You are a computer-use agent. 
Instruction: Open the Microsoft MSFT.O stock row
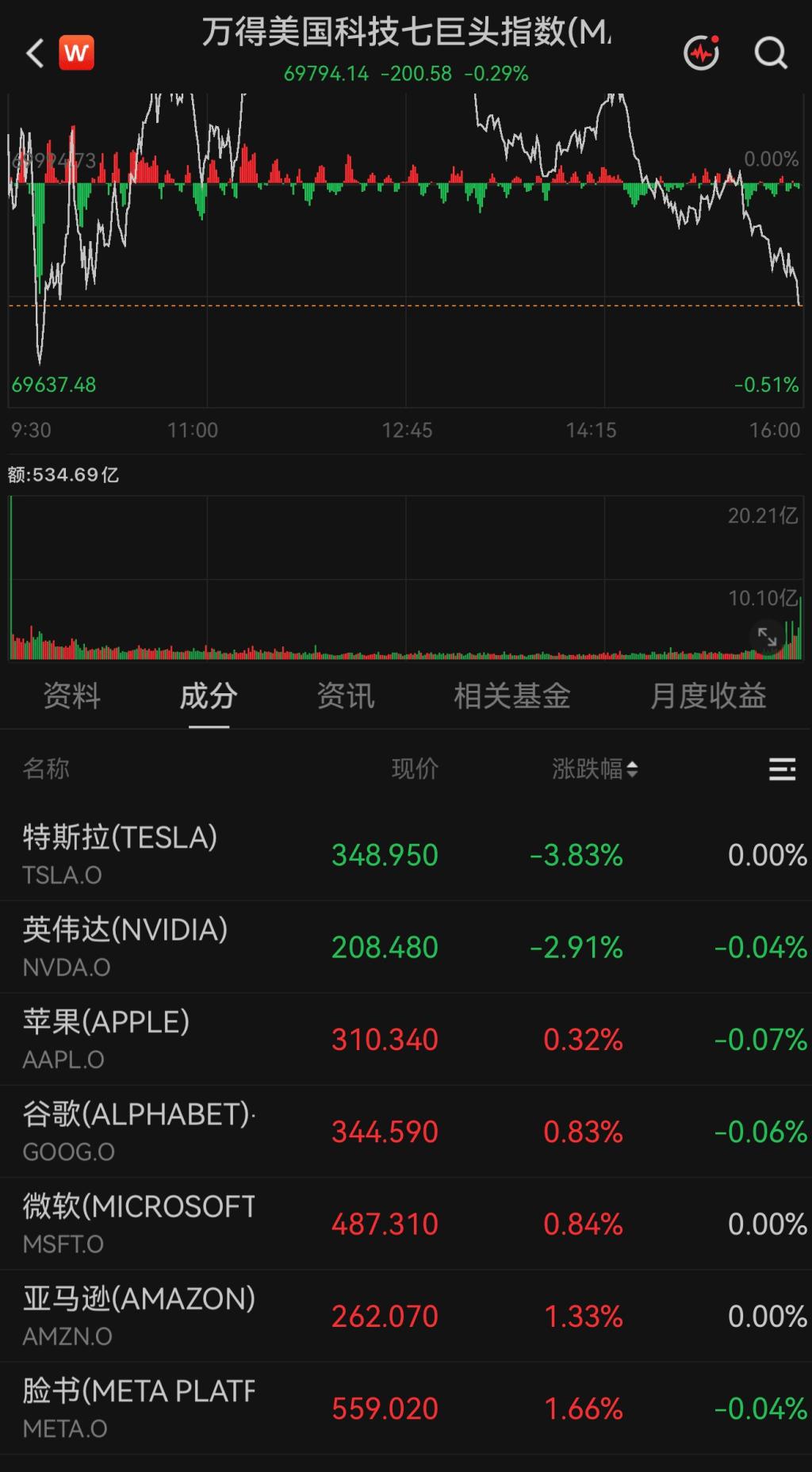(x=406, y=1224)
